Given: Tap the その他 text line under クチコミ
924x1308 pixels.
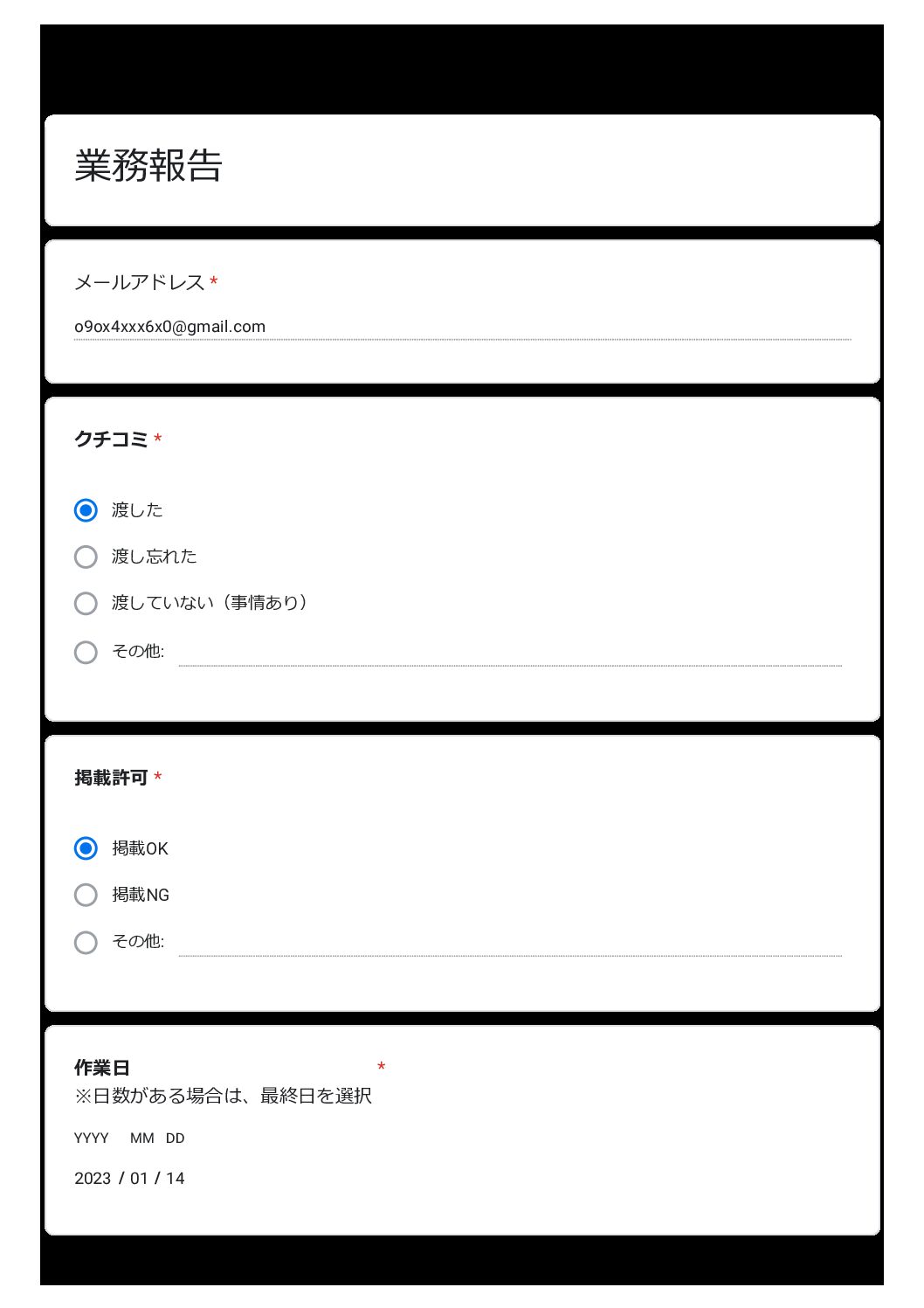Looking at the screenshot, I should [x=510, y=654].
